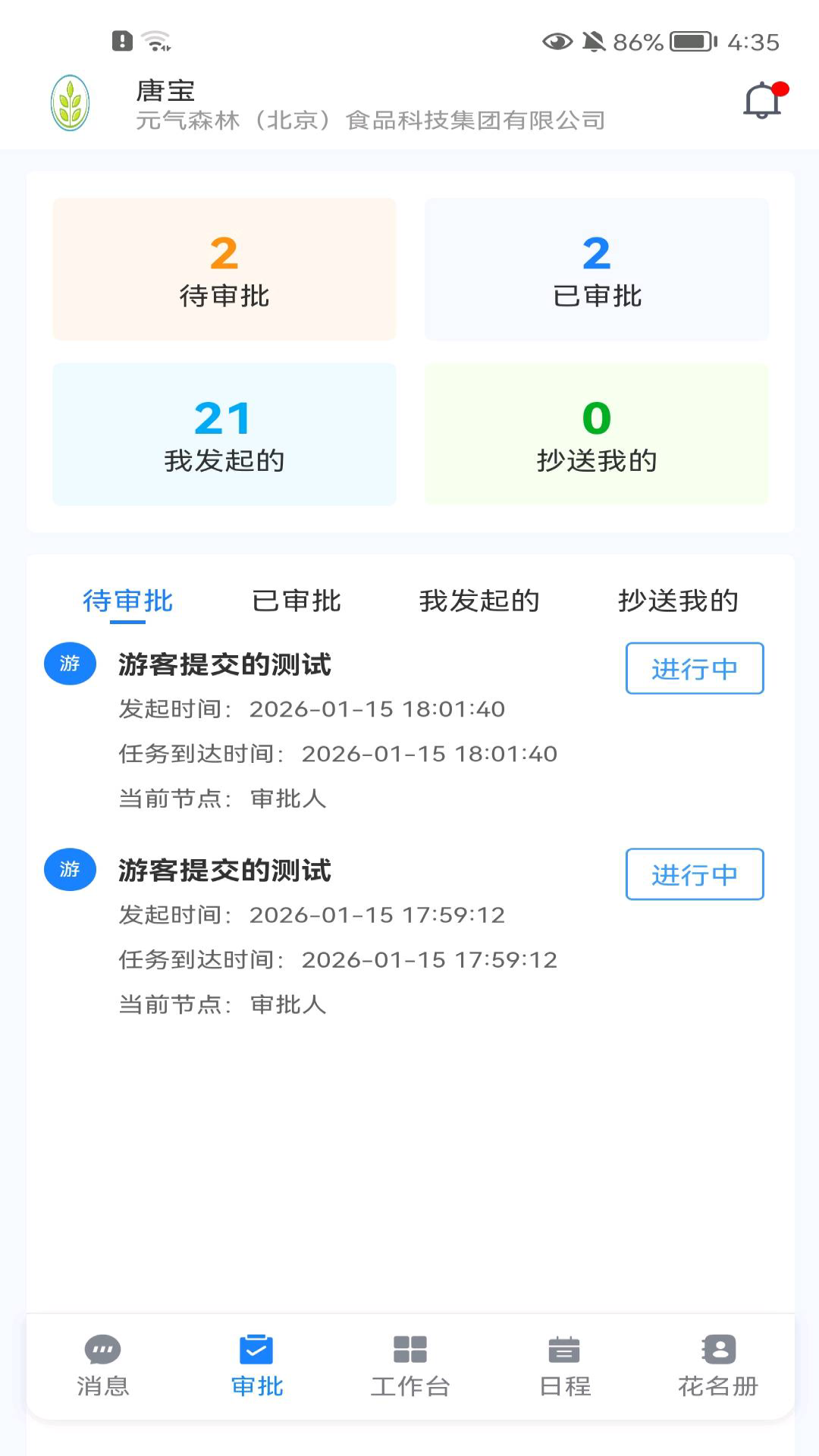The width and height of the screenshot is (819, 1456).
Task: Open the 待审批 count card showing 2
Action: coord(224,269)
